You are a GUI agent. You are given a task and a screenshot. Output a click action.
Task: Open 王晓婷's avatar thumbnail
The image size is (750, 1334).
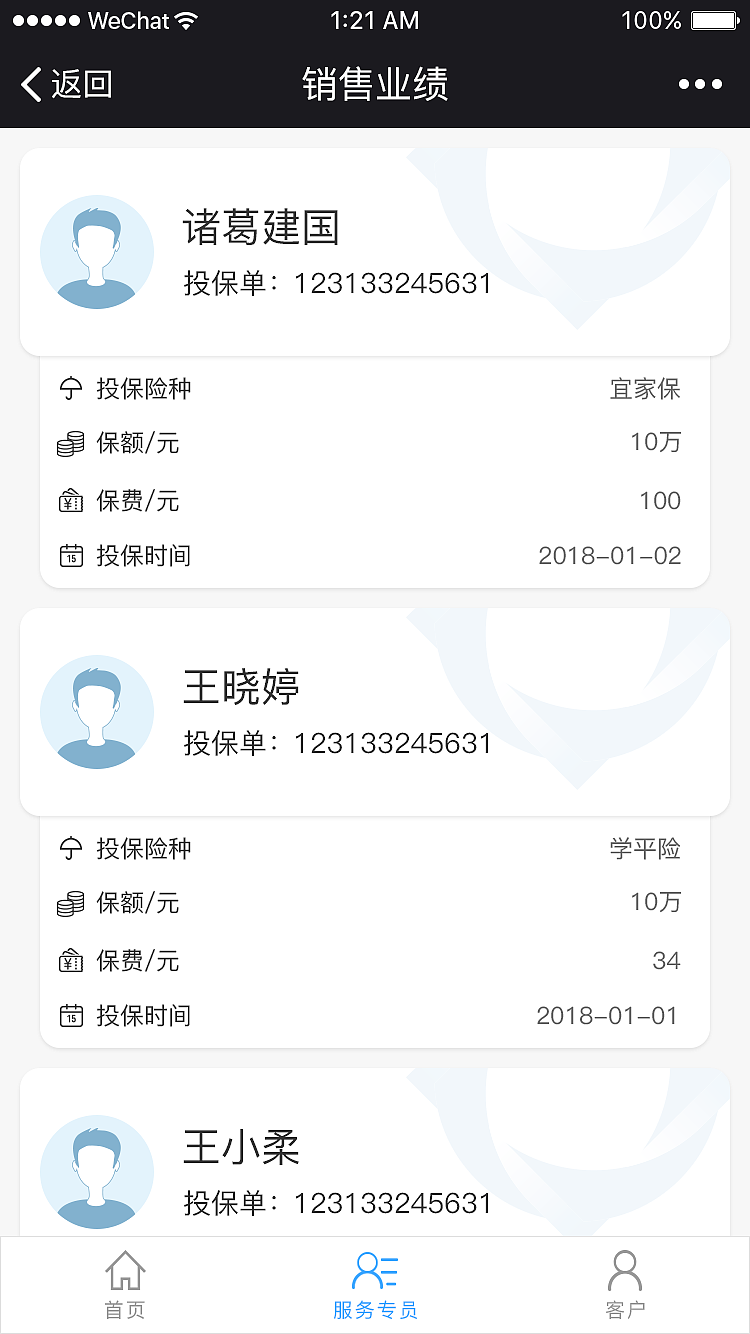[x=97, y=712]
